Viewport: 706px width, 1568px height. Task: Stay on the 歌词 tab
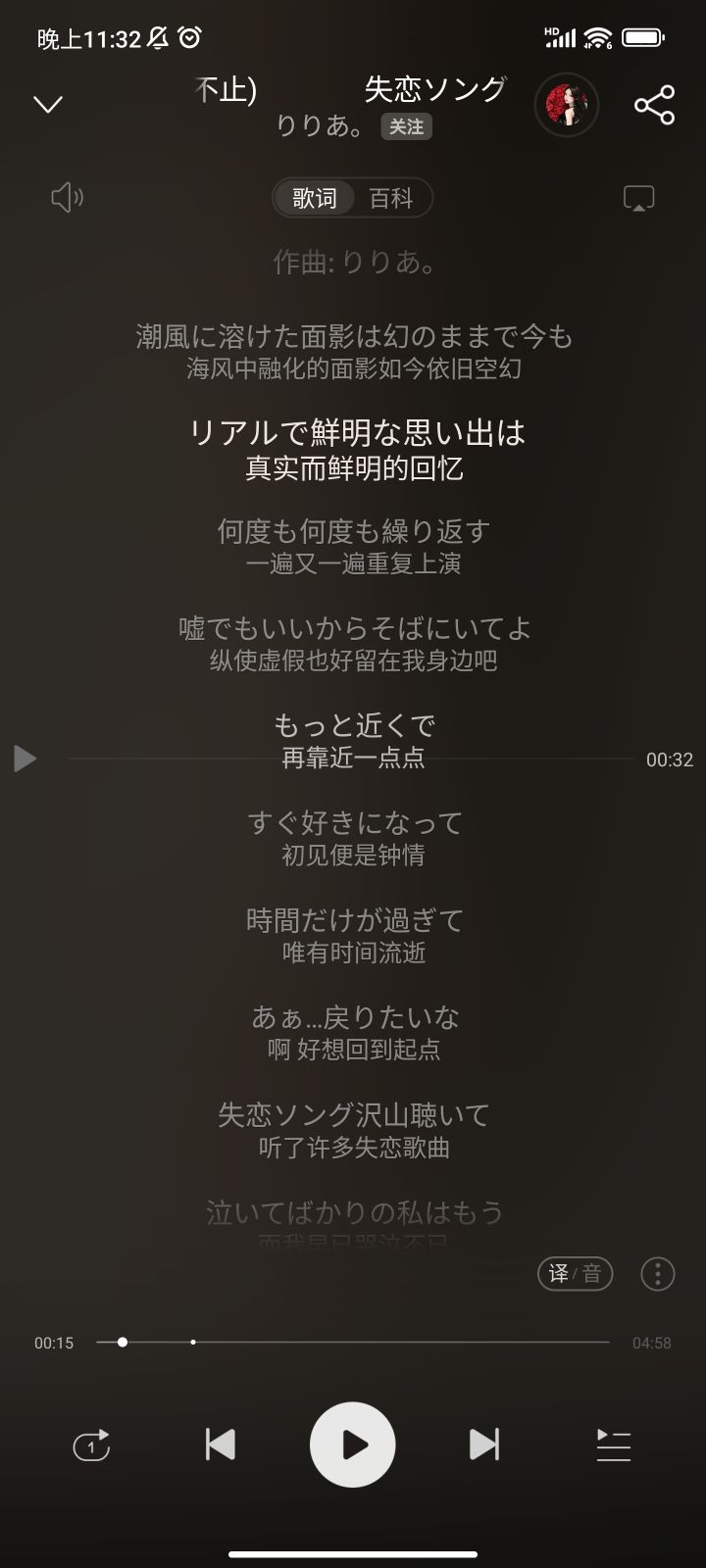316,198
